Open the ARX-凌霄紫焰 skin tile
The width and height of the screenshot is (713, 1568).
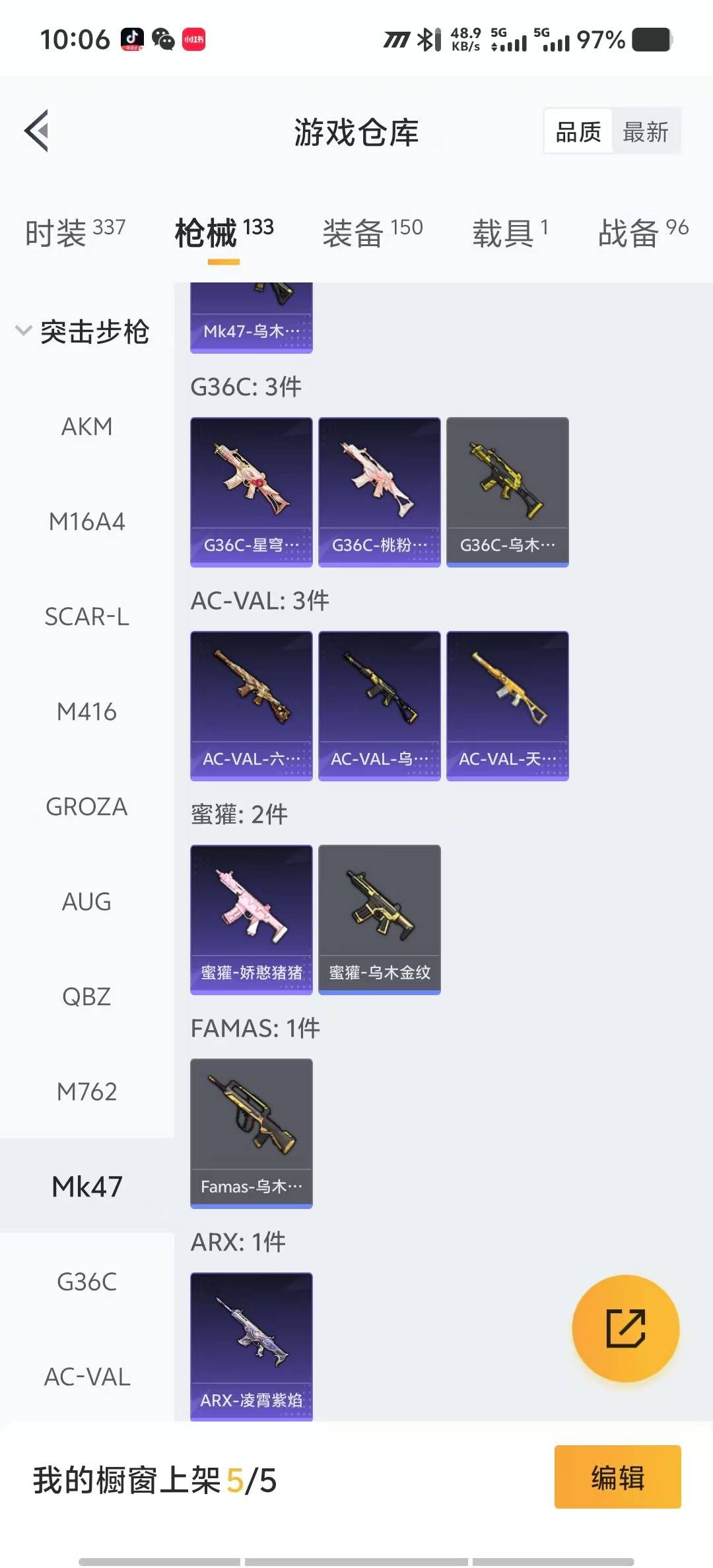tap(251, 1346)
